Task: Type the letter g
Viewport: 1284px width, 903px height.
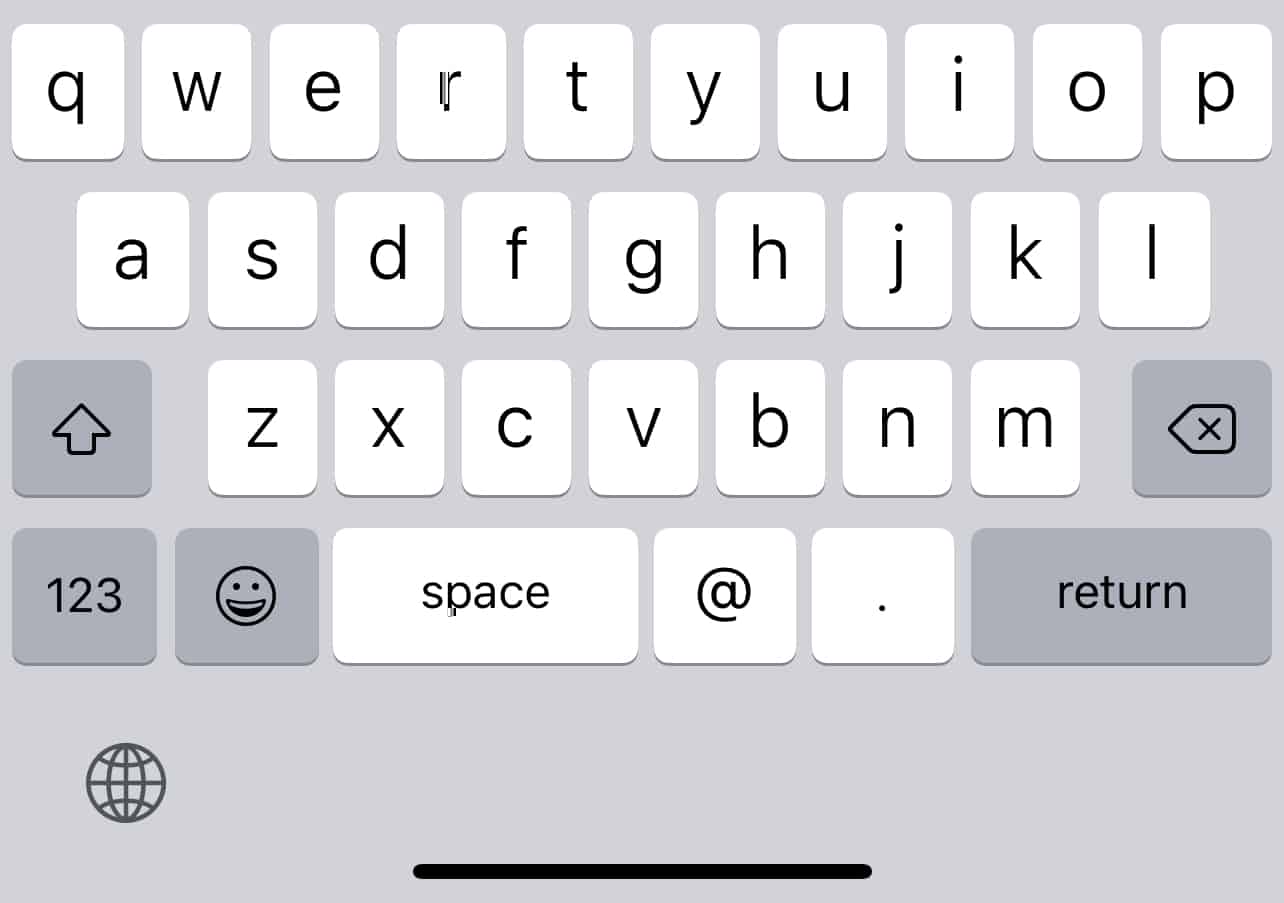Action: [x=643, y=259]
